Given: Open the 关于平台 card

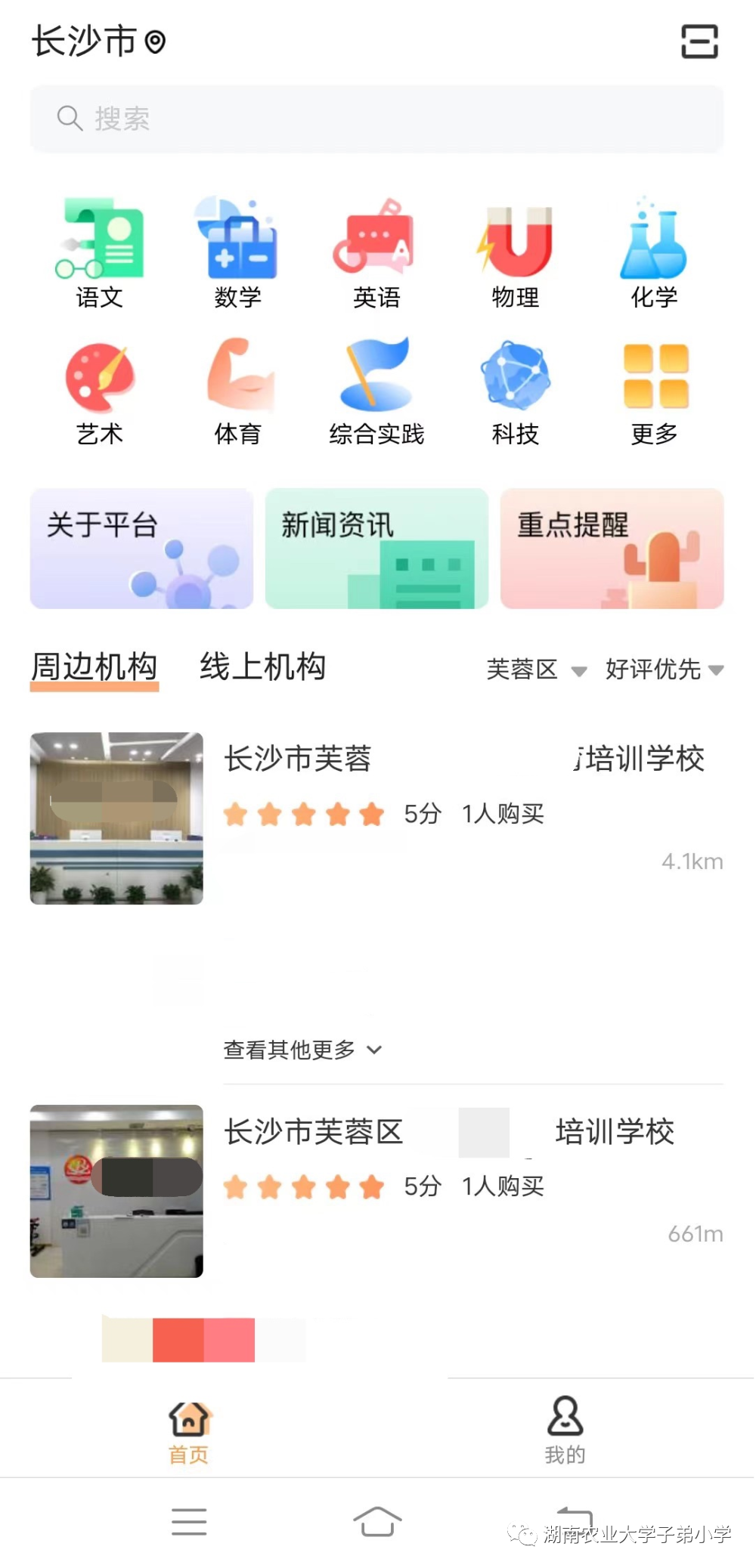Looking at the screenshot, I should [141, 548].
